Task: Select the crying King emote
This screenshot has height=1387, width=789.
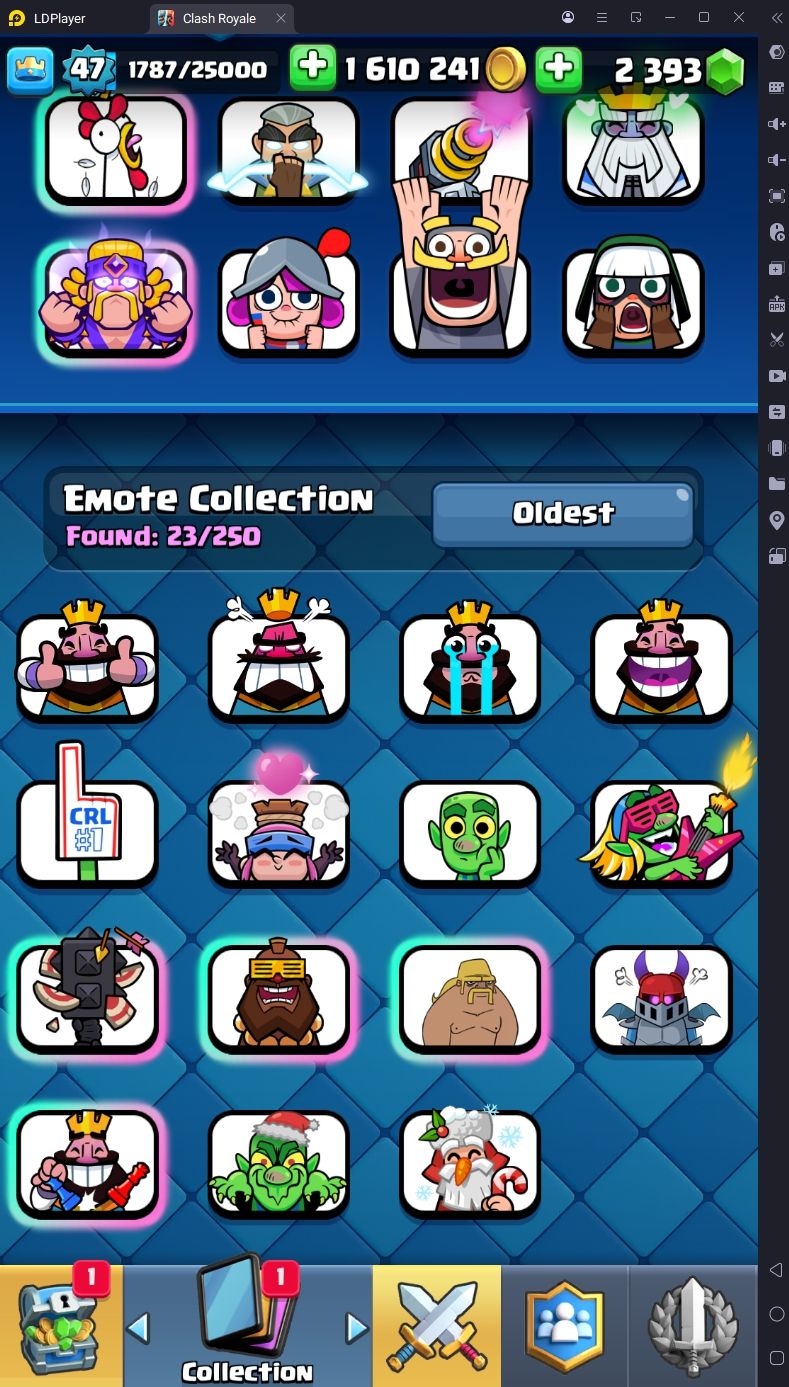Action: (x=469, y=666)
